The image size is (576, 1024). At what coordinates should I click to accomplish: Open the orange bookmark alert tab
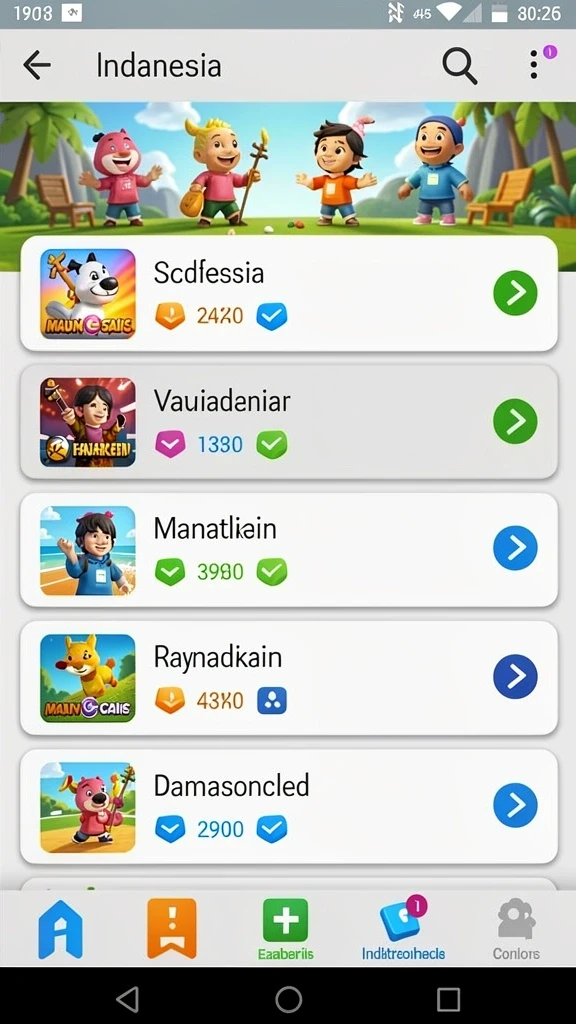coord(172,929)
